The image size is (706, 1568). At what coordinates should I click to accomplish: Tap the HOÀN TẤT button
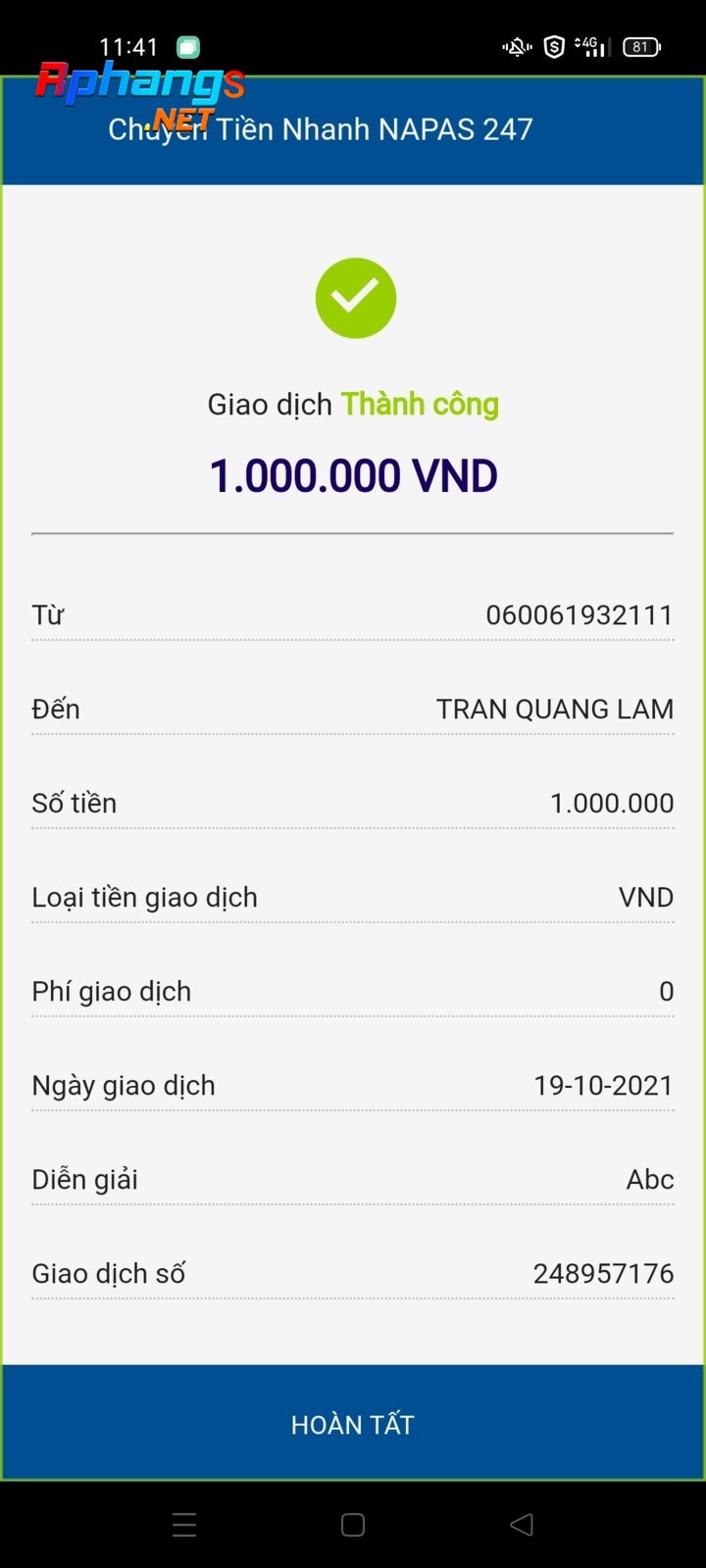(353, 1423)
